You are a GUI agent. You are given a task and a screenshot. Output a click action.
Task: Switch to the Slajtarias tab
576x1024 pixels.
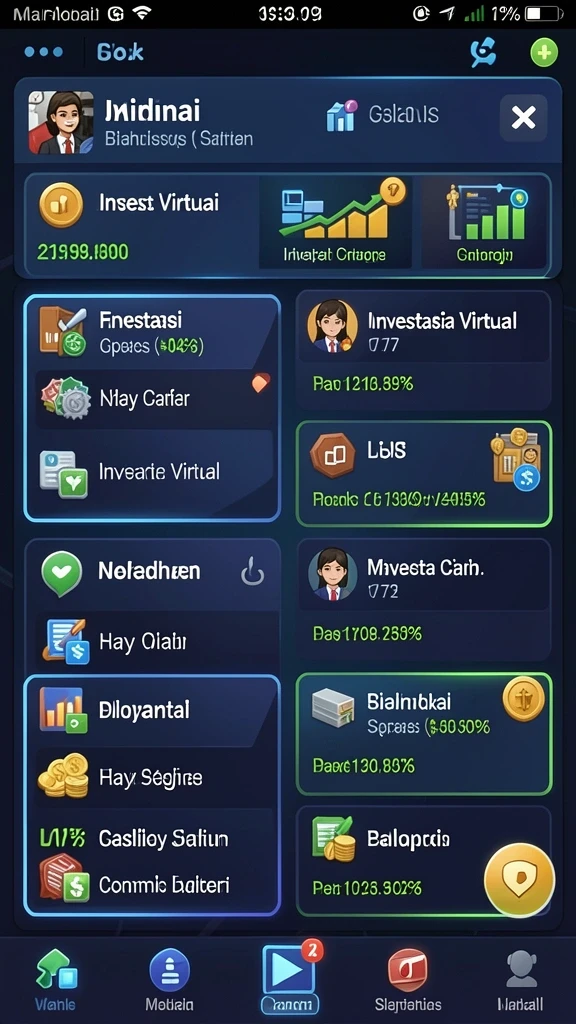(x=408, y=980)
